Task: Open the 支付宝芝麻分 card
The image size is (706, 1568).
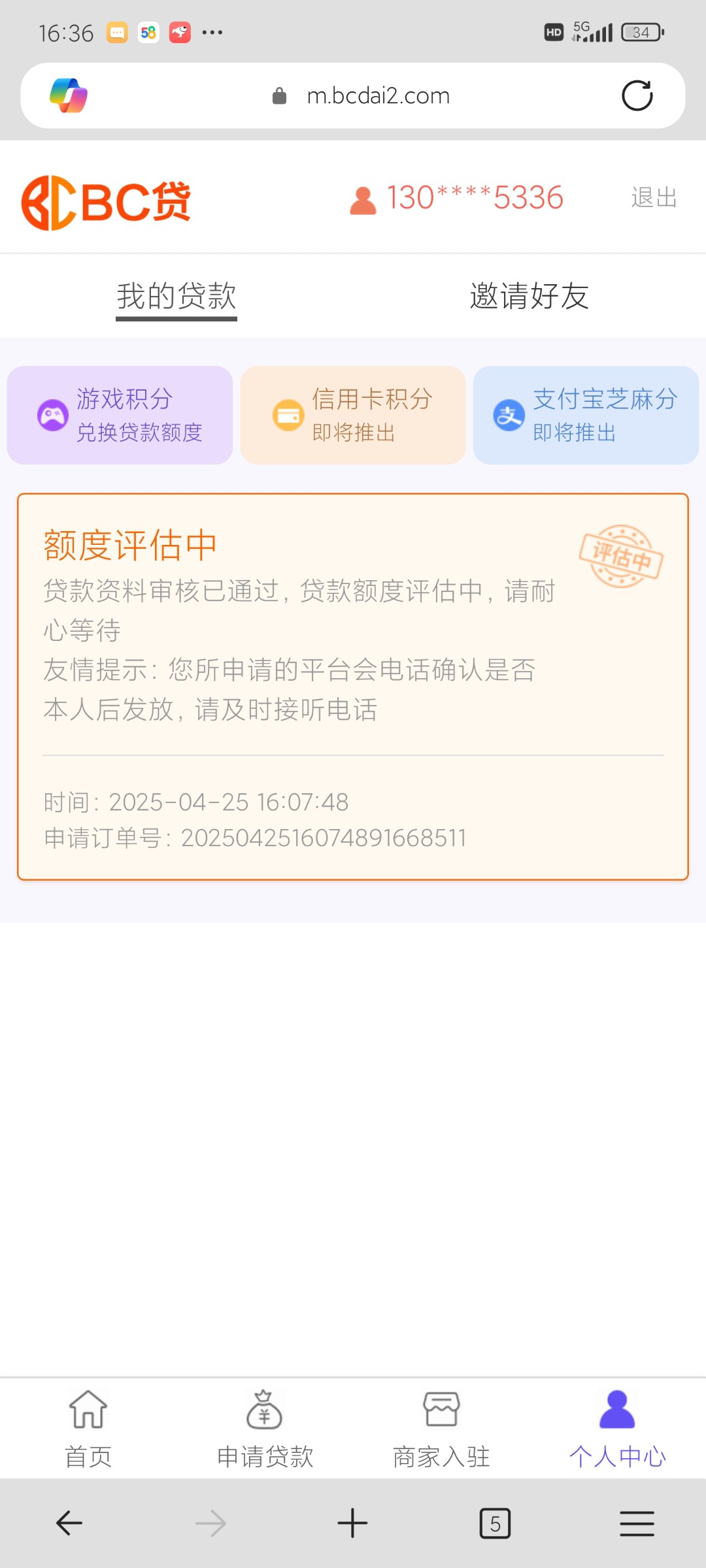Action: [586, 416]
